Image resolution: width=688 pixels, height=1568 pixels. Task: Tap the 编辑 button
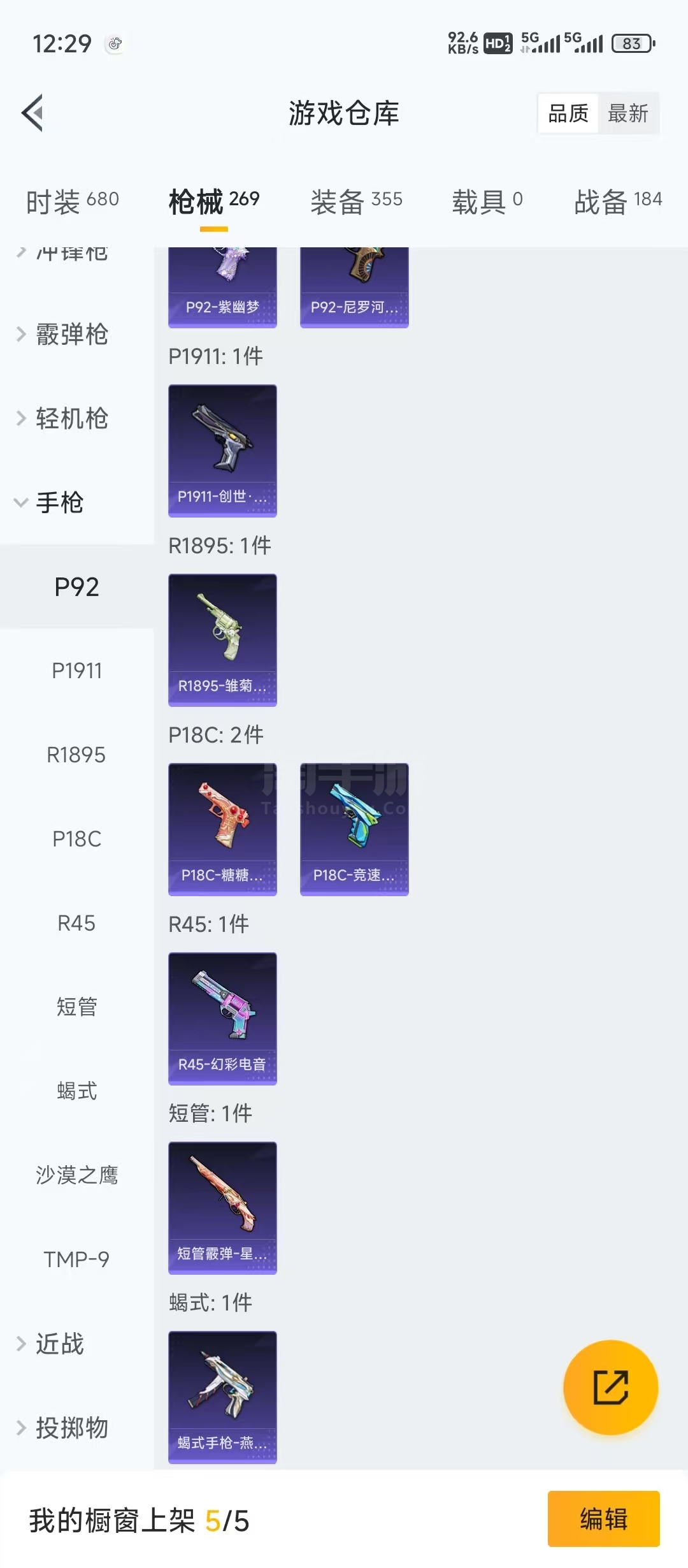point(603,1519)
